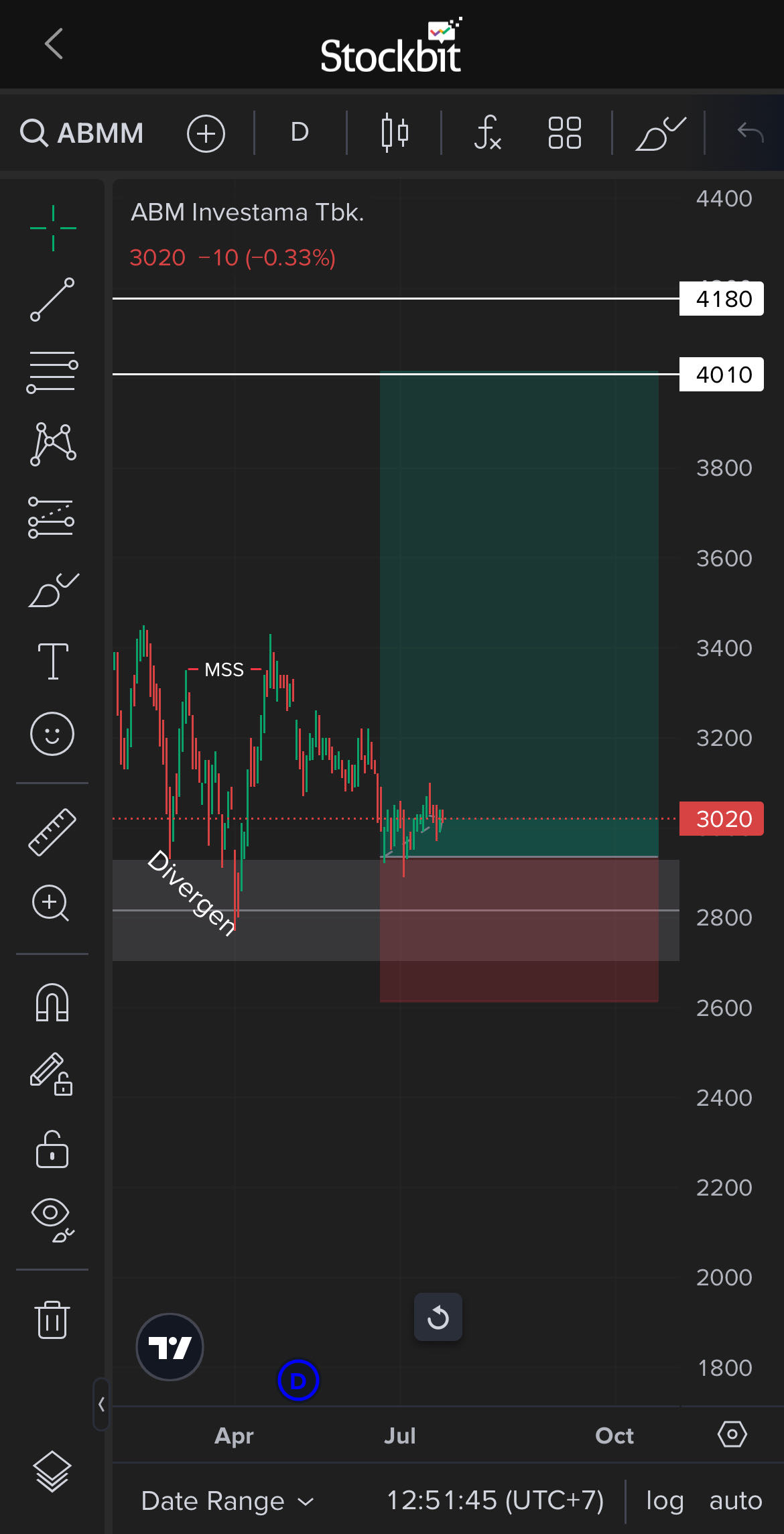
Task: Reset the chart view with the circular arrow
Action: point(438,1318)
